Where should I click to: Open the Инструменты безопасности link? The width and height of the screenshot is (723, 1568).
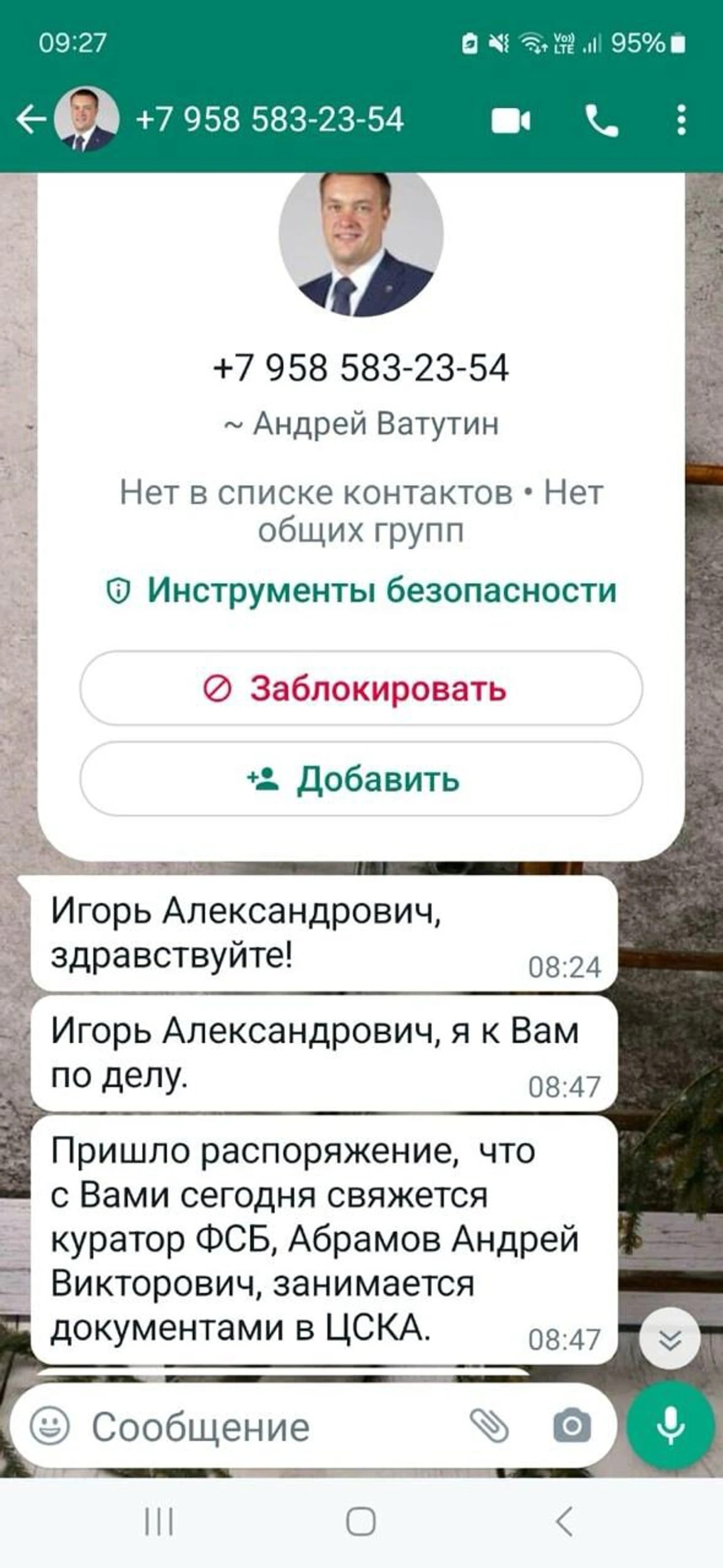click(x=361, y=590)
